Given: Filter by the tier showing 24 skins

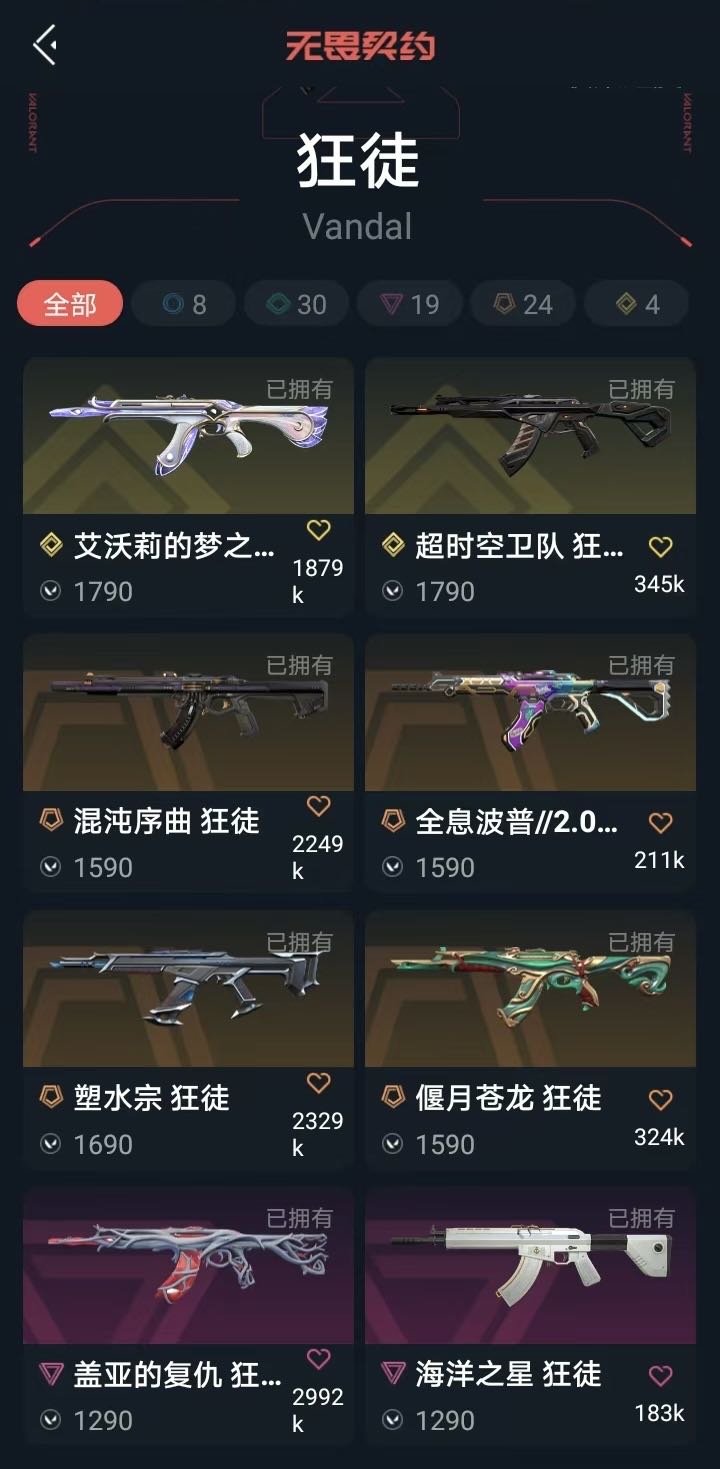Looking at the screenshot, I should coord(523,303).
